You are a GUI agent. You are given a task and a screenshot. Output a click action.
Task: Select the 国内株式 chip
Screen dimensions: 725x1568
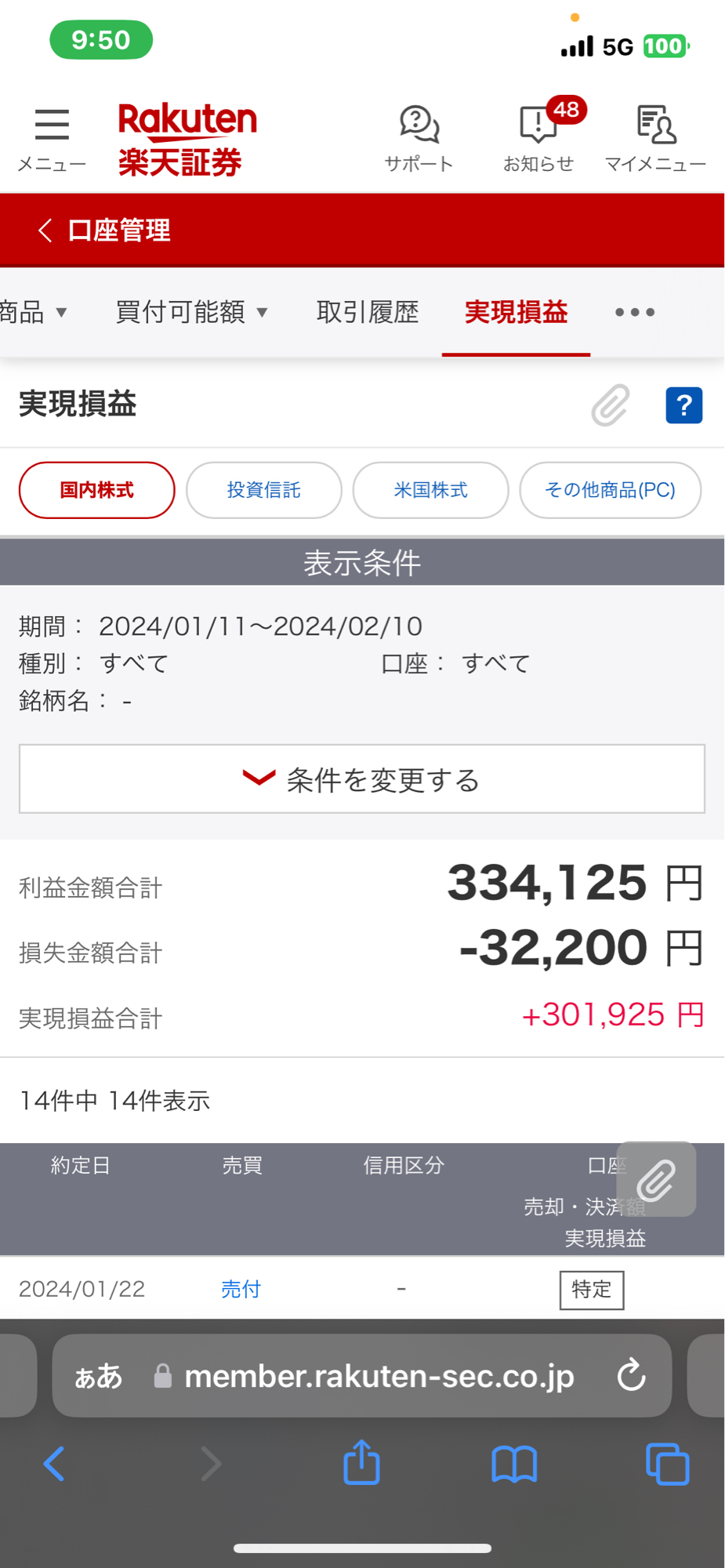click(97, 490)
